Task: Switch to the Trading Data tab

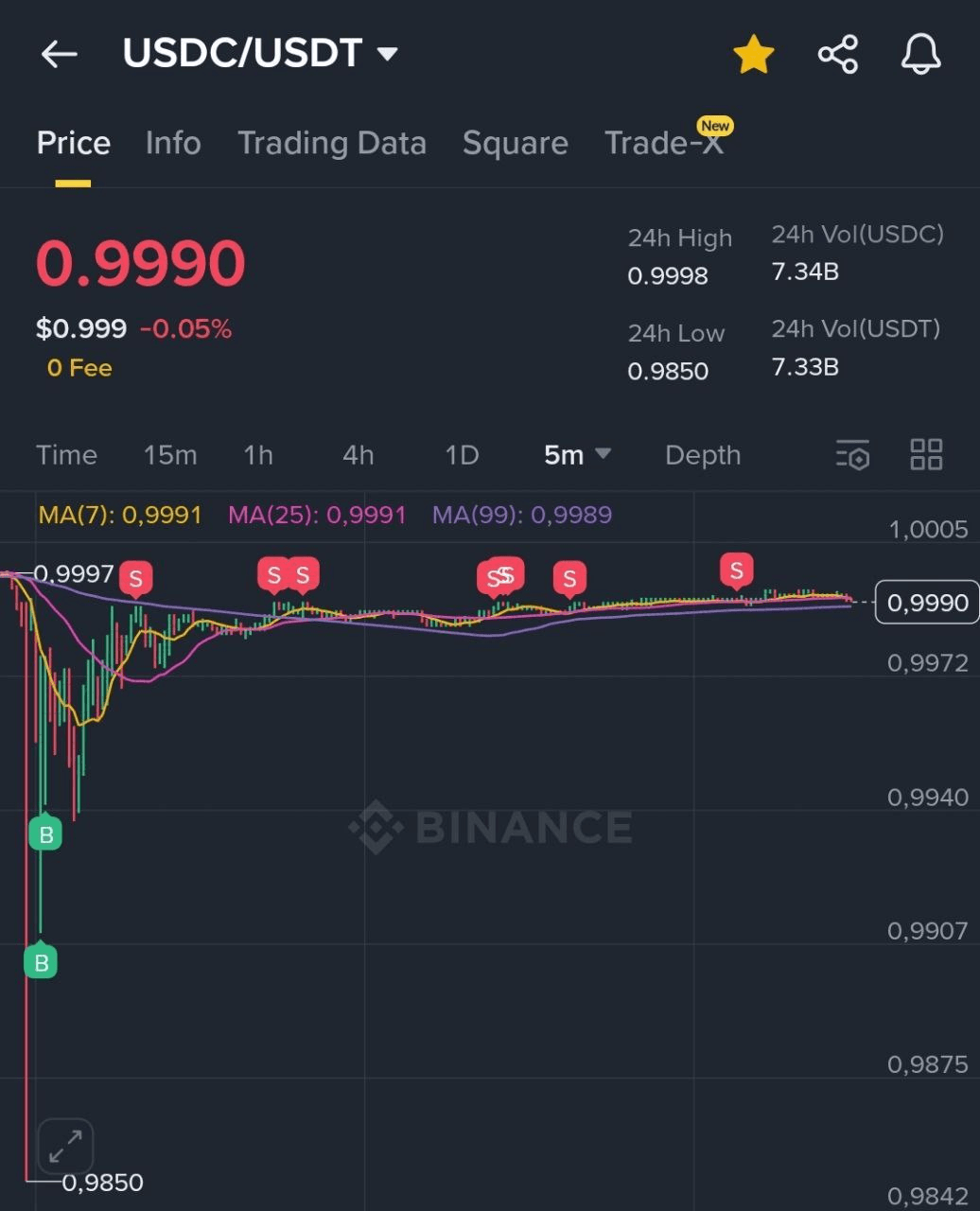Action: 331,143
